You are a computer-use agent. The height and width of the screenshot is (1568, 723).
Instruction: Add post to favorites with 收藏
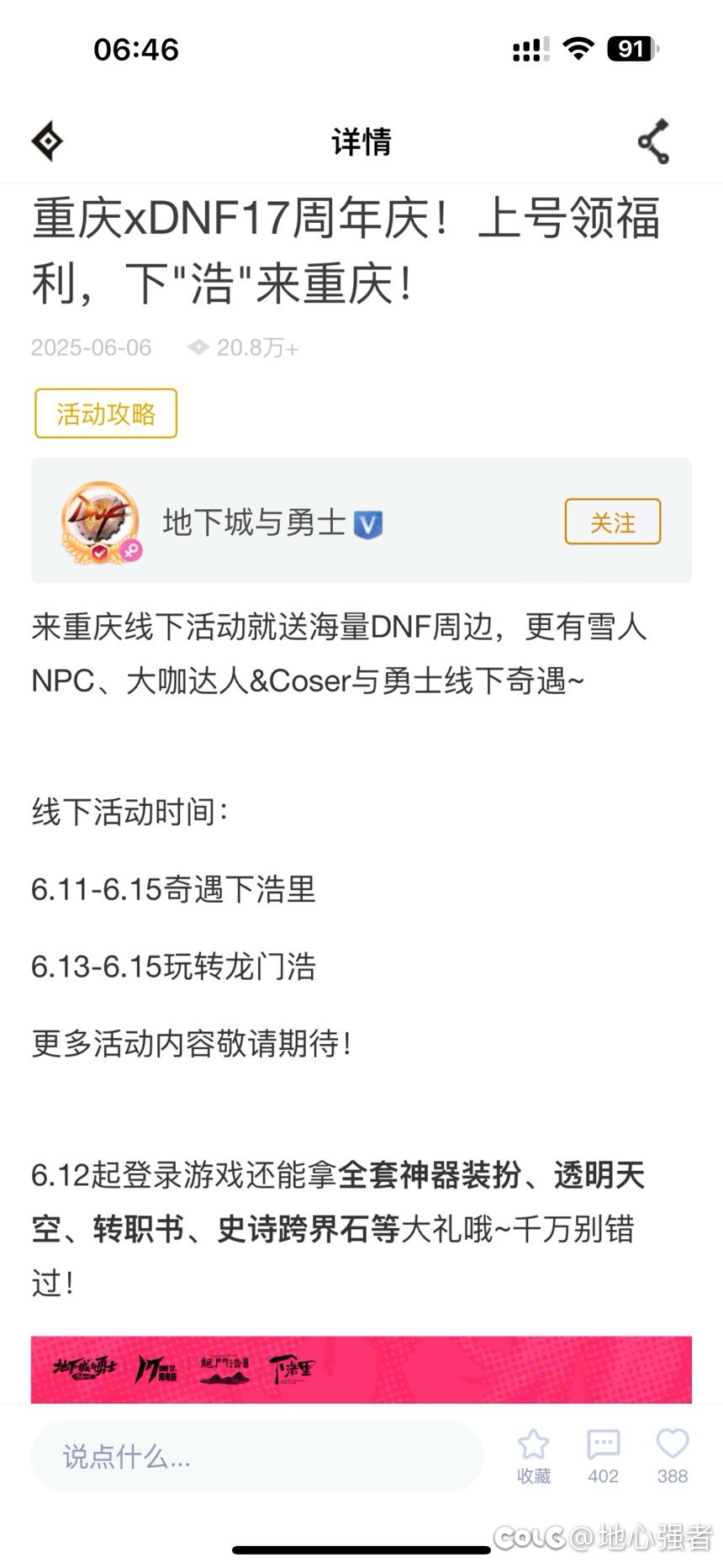[x=533, y=1454]
